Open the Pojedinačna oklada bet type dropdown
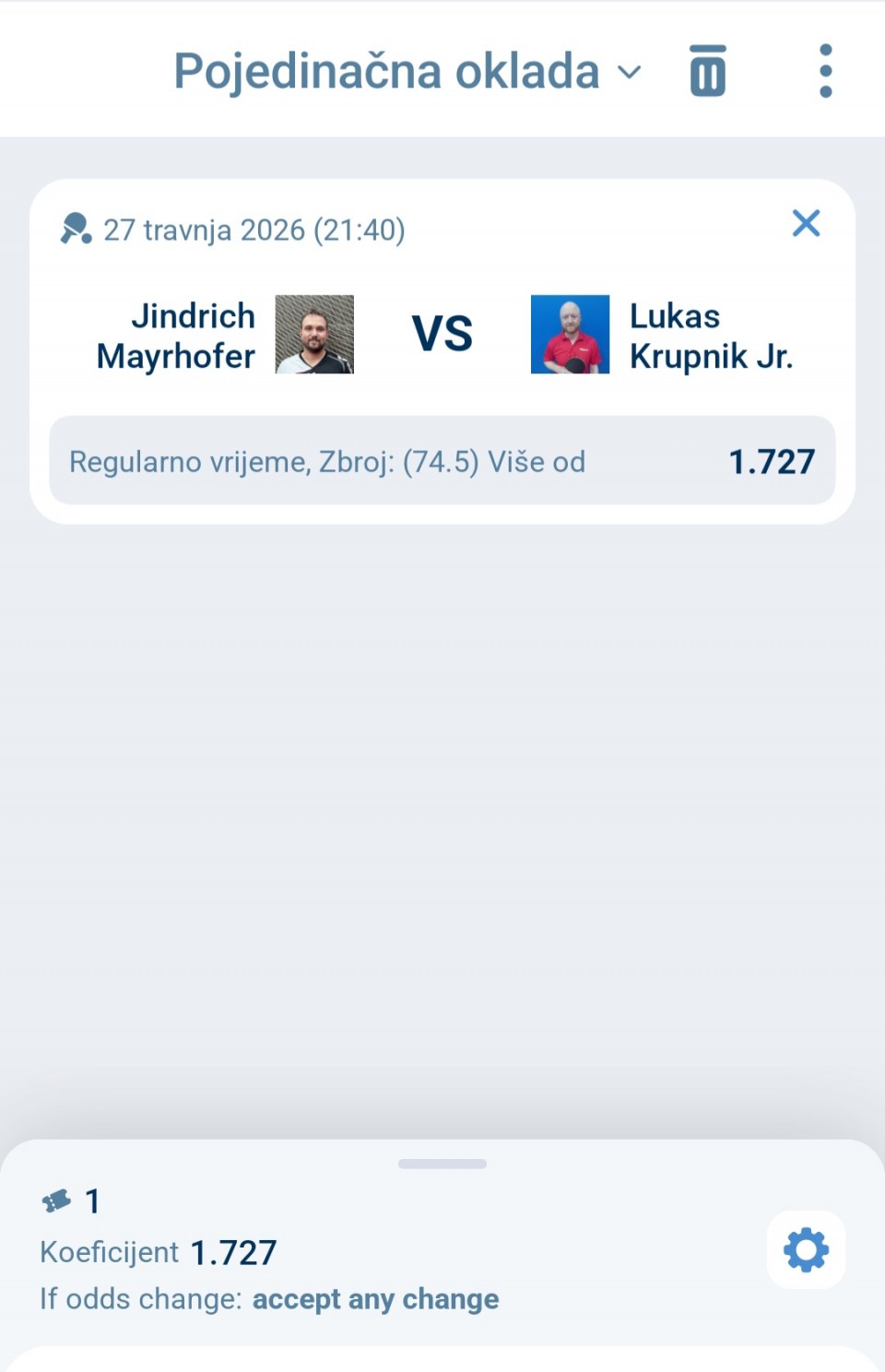This screenshot has height=1372, width=885. tap(407, 72)
